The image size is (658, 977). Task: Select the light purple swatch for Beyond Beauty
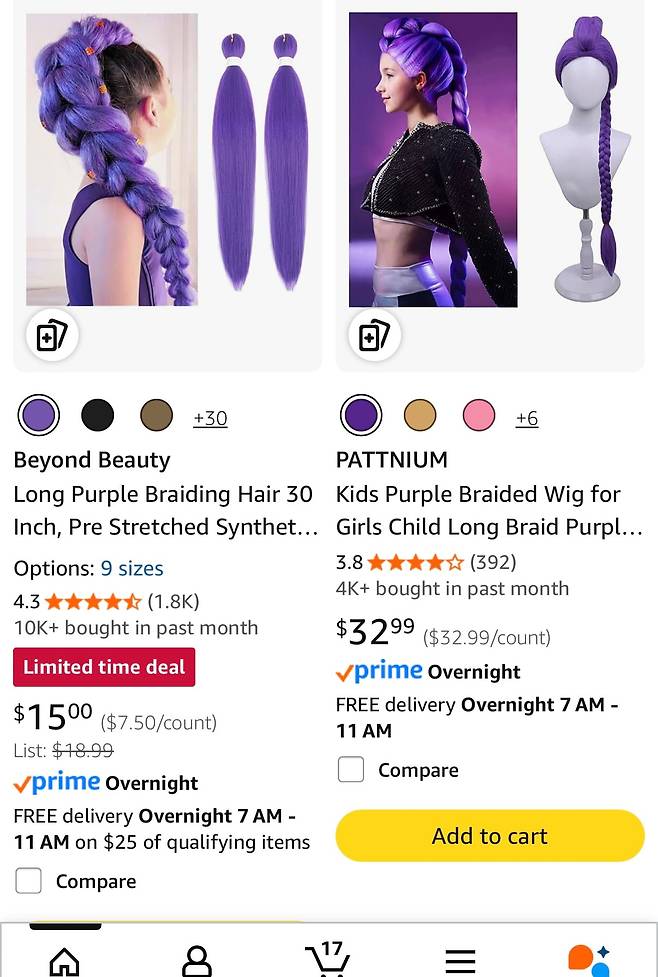pyautogui.click(x=39, y=415)
